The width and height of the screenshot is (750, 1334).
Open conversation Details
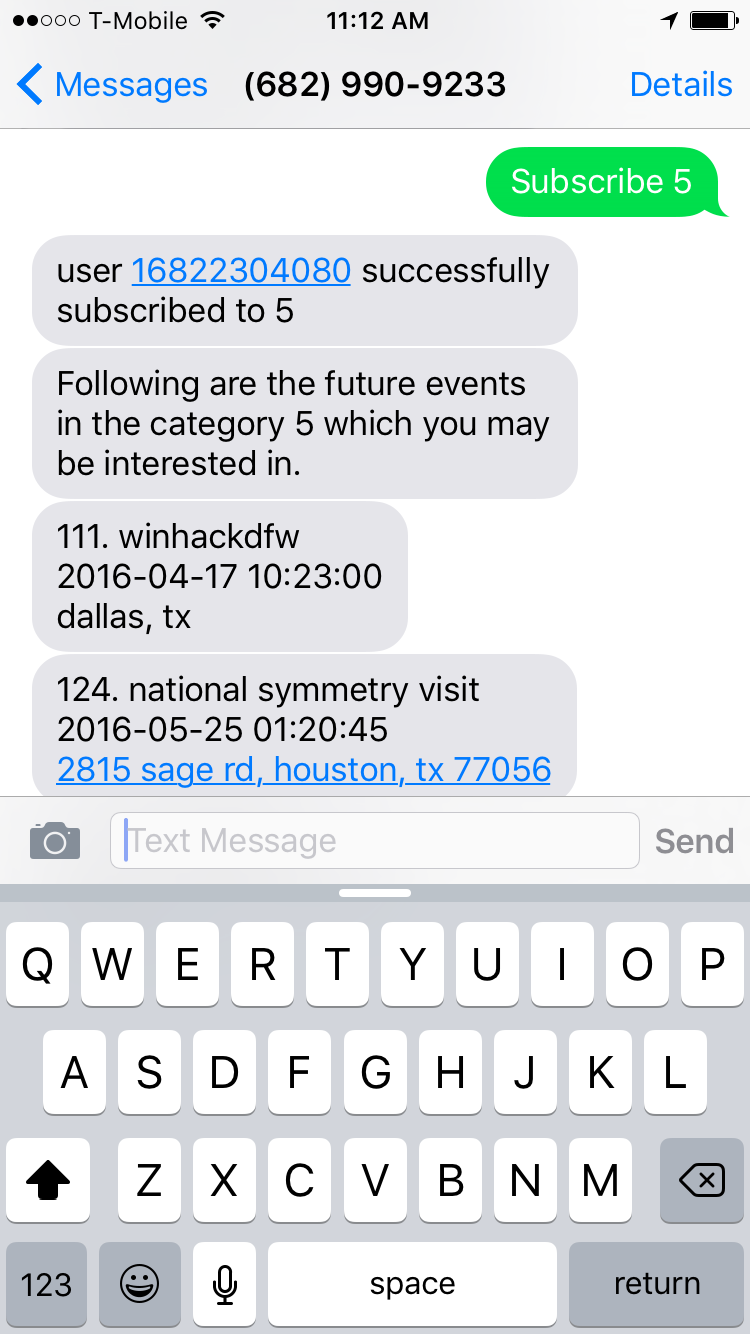pos(681,85)
